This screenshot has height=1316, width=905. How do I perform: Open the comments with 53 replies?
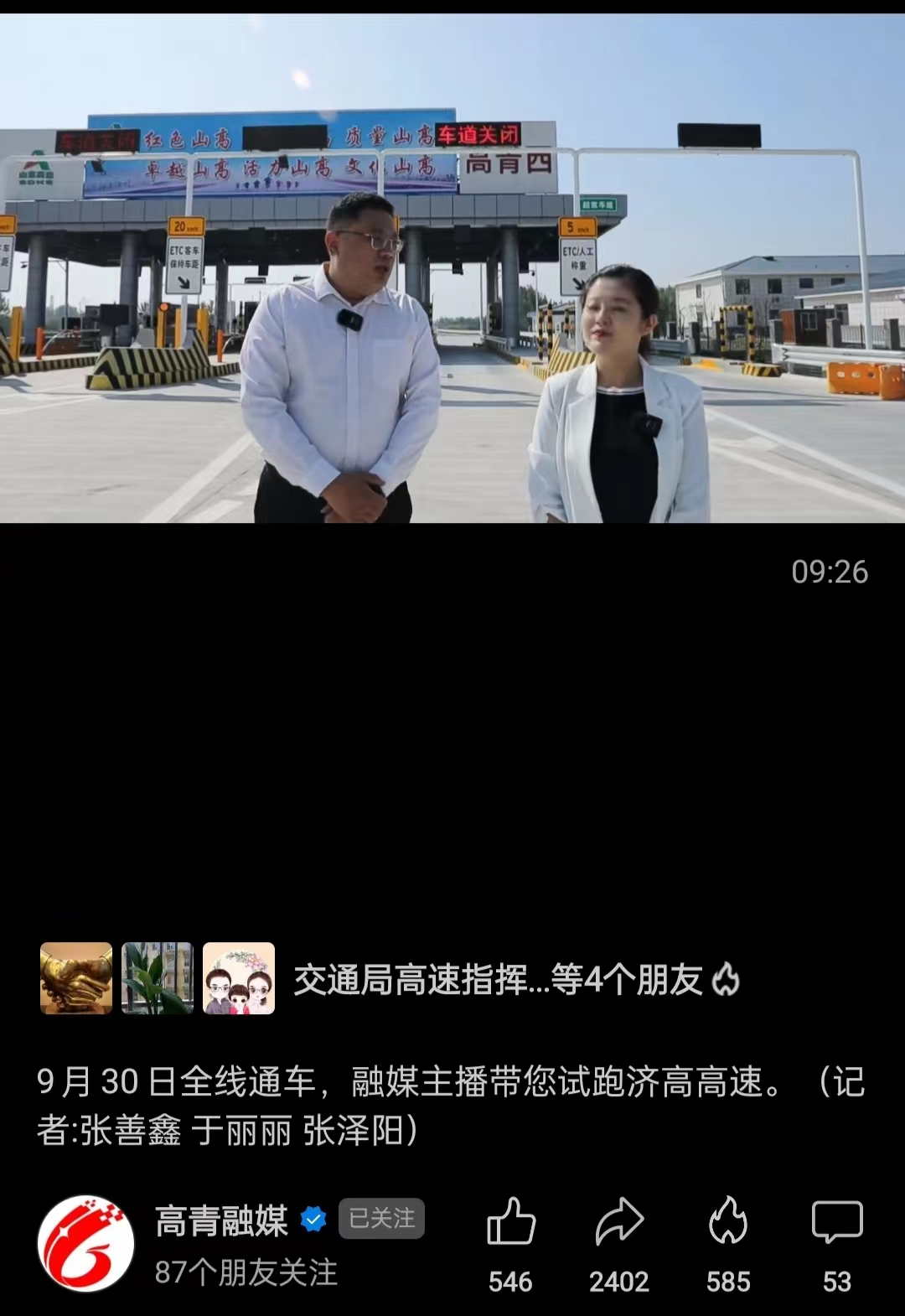tap(836, 1222)
